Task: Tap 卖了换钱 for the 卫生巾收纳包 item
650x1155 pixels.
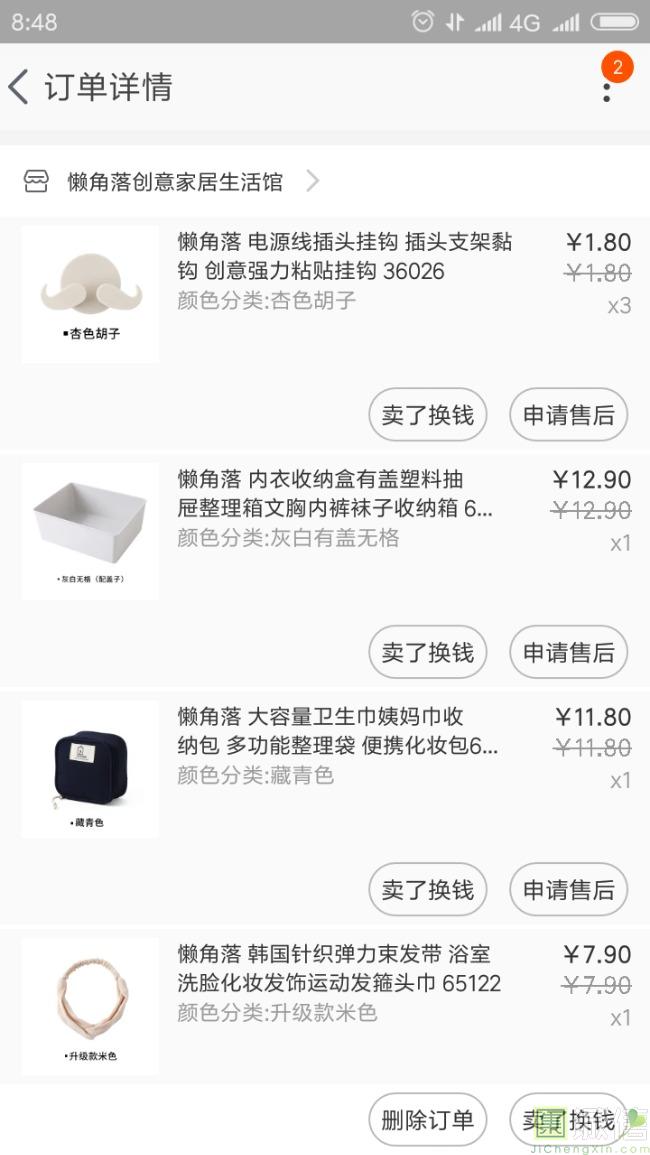Action: point(427,889)
